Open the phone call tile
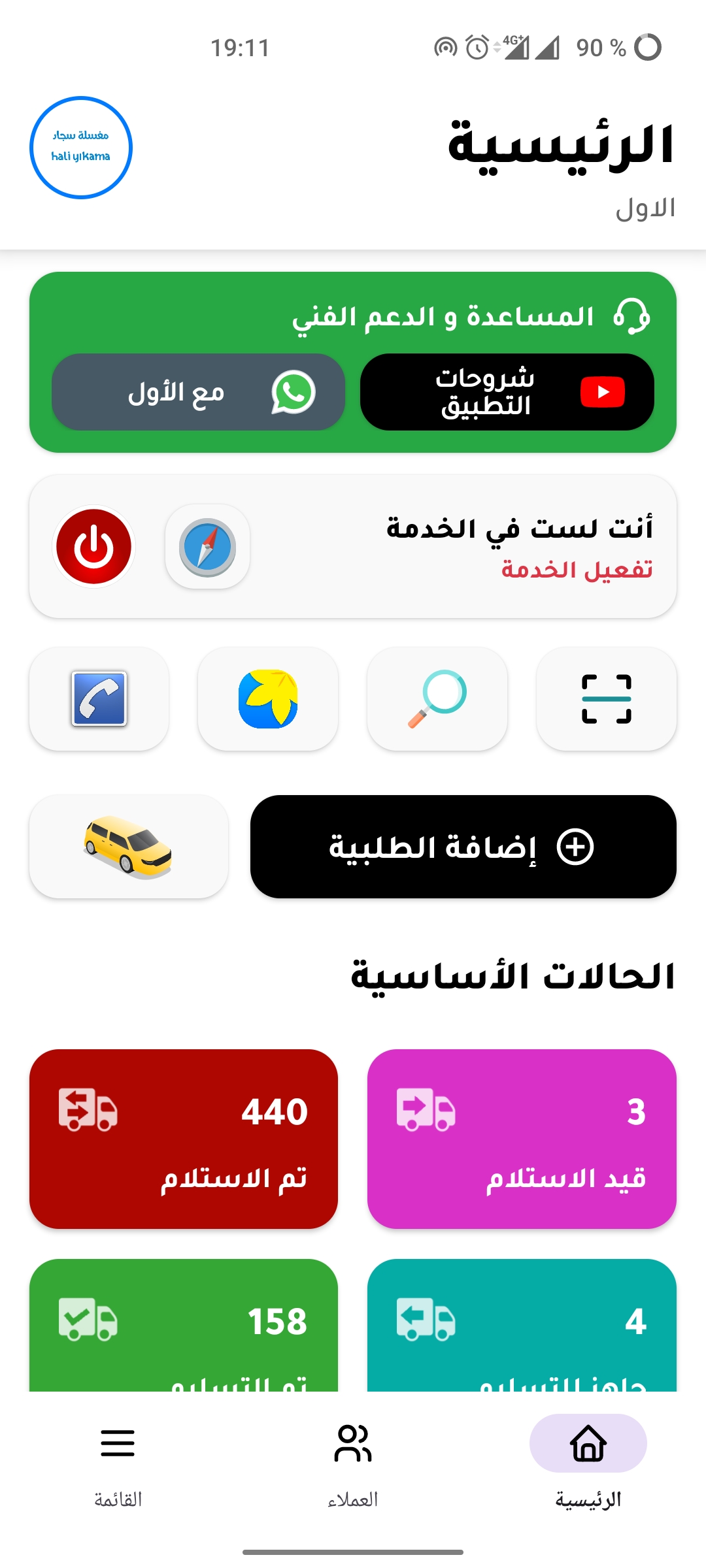Screen dimensions: 706x1568 pyautogui.click(x=99, y=699)
